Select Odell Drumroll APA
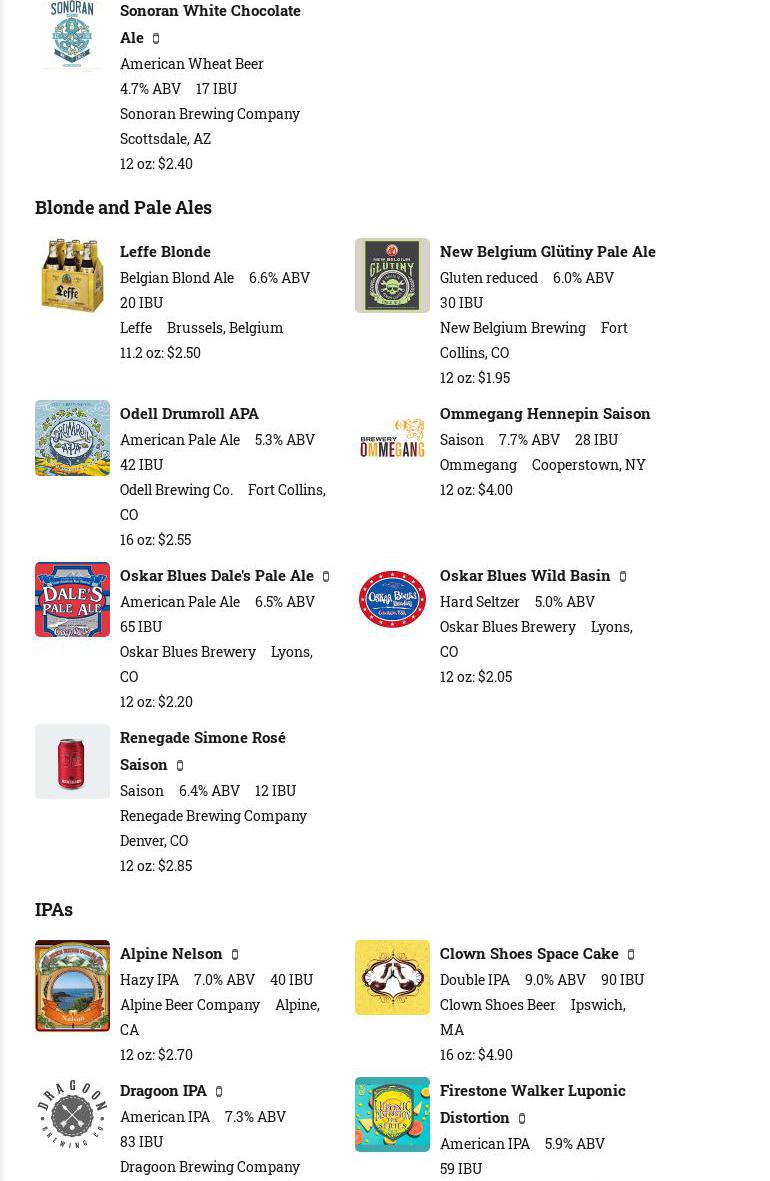770x1181 pixels. (x=189, y=413)
